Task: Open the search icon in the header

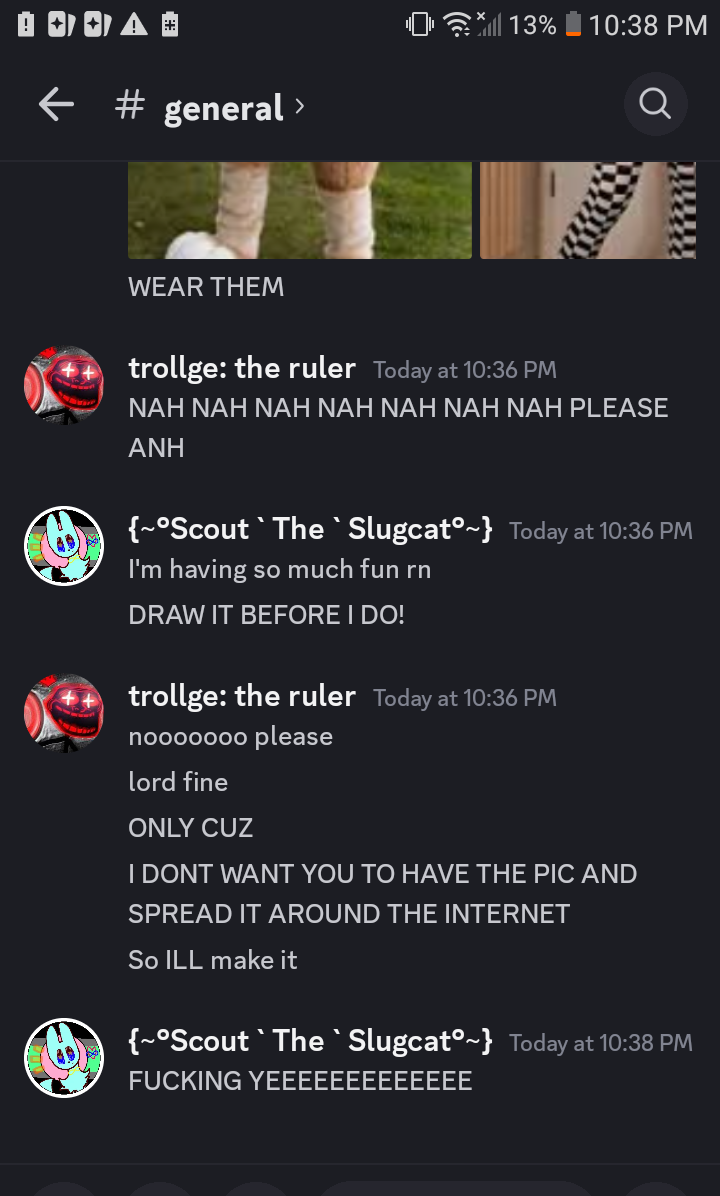Action: [655, 104]
